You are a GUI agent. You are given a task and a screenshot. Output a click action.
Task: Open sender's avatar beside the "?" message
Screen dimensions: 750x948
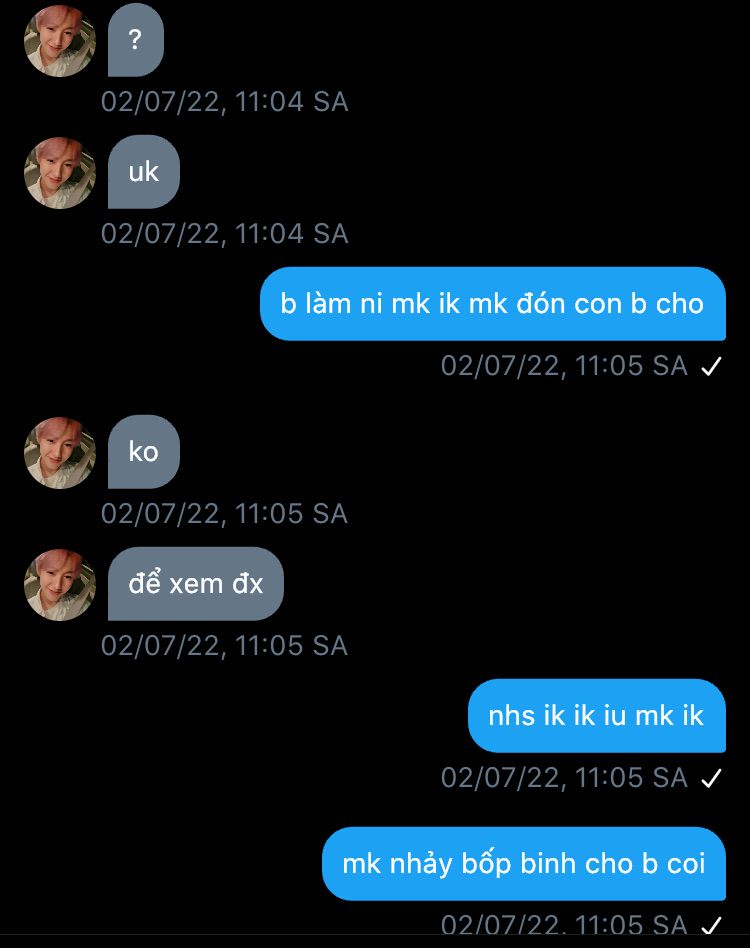(x=60, y=41)
